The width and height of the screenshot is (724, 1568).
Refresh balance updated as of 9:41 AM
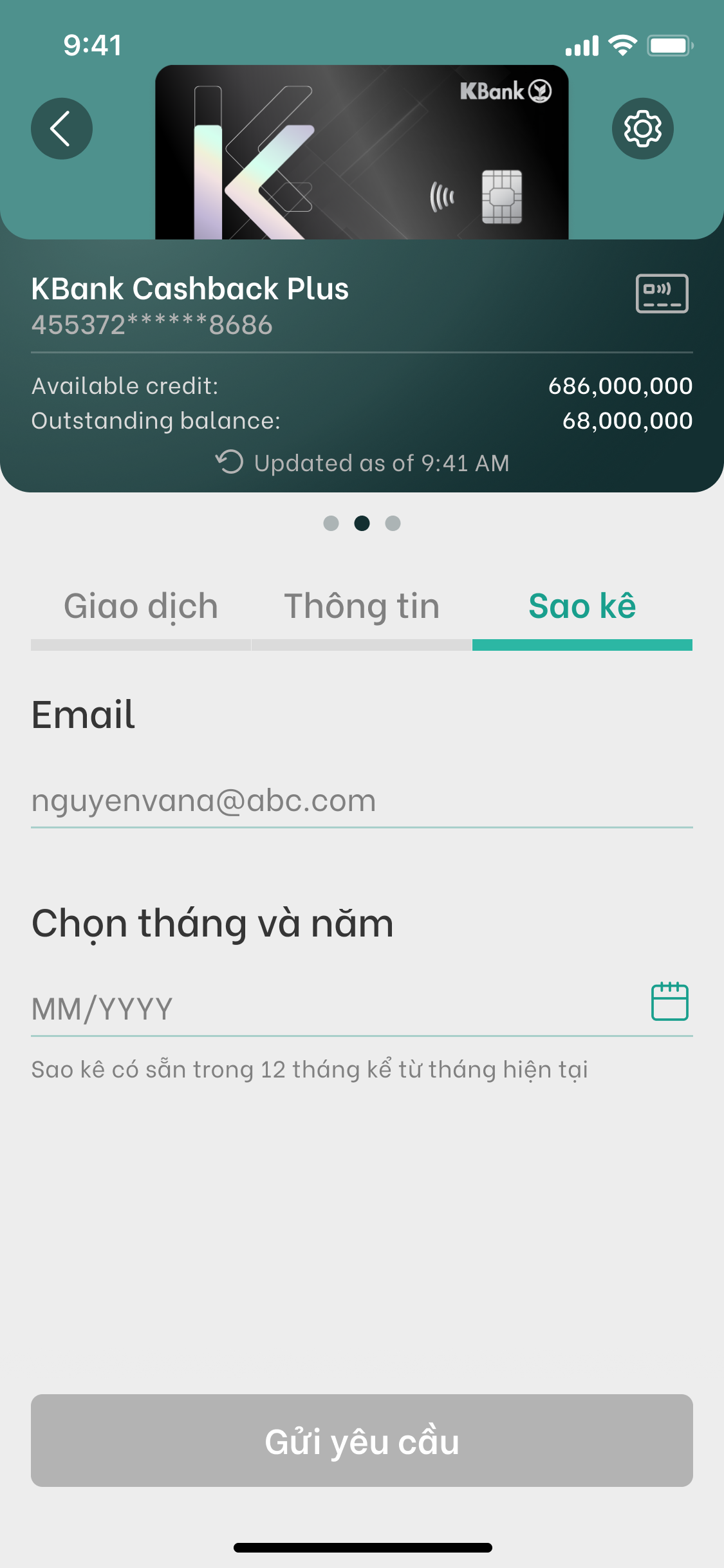coord(230,462)
